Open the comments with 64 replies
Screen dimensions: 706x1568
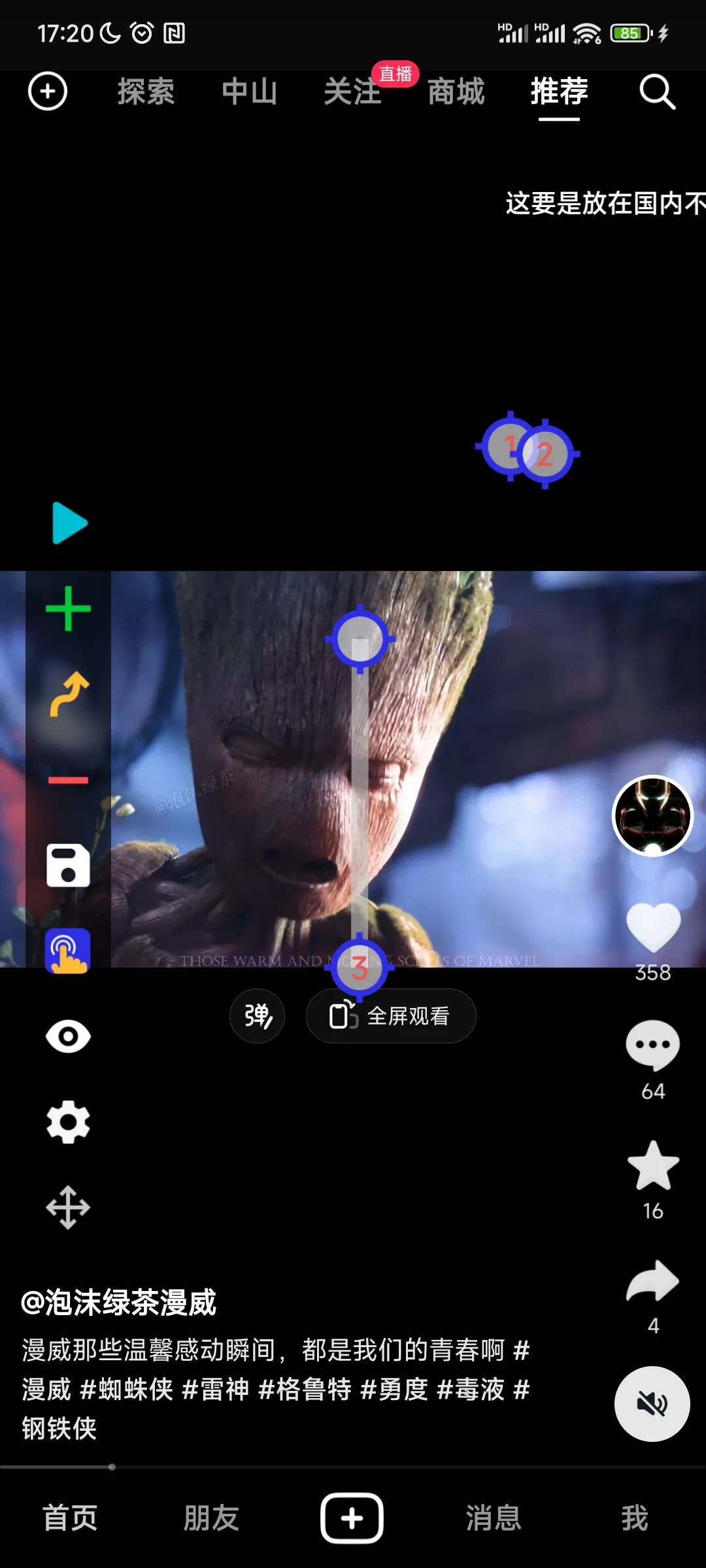652,1045
